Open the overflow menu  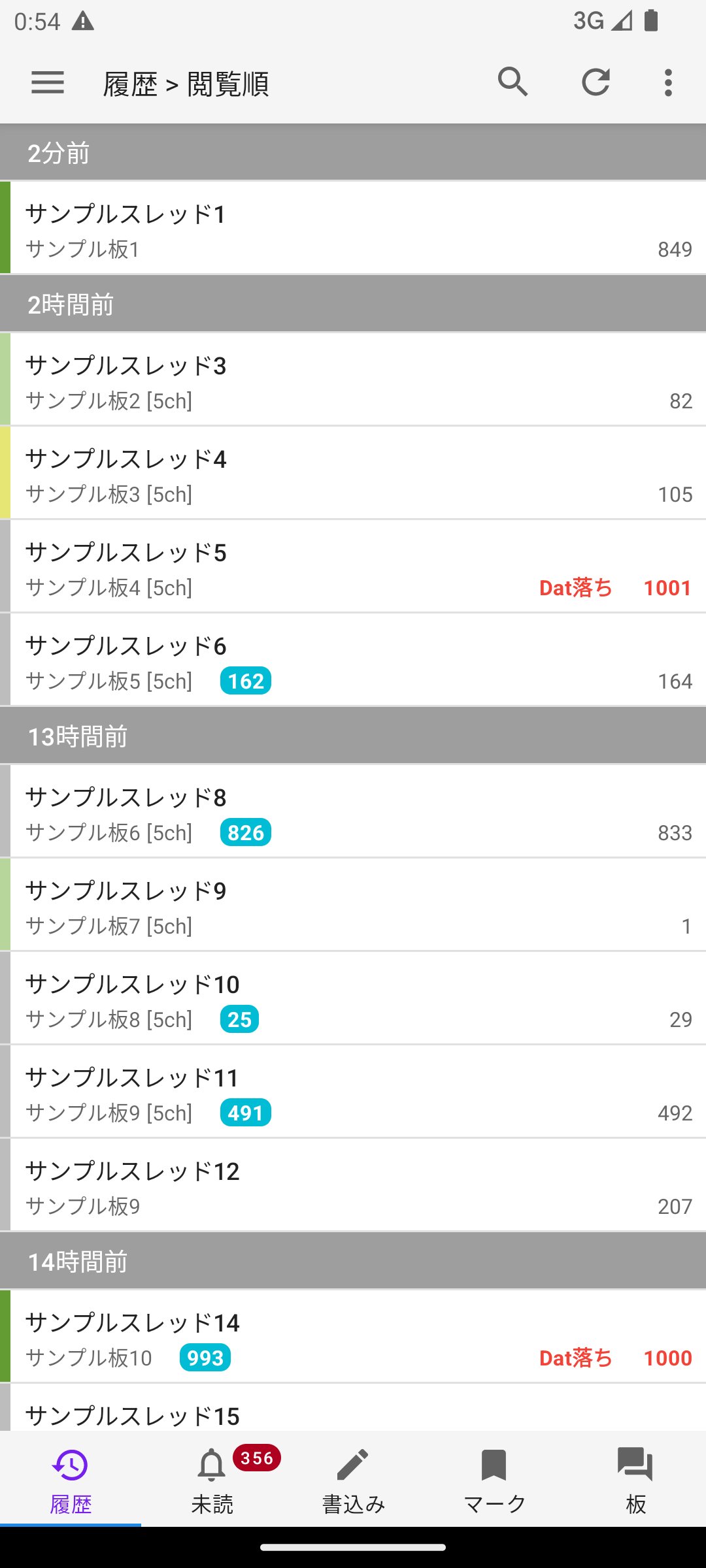[x=668, y=83]
